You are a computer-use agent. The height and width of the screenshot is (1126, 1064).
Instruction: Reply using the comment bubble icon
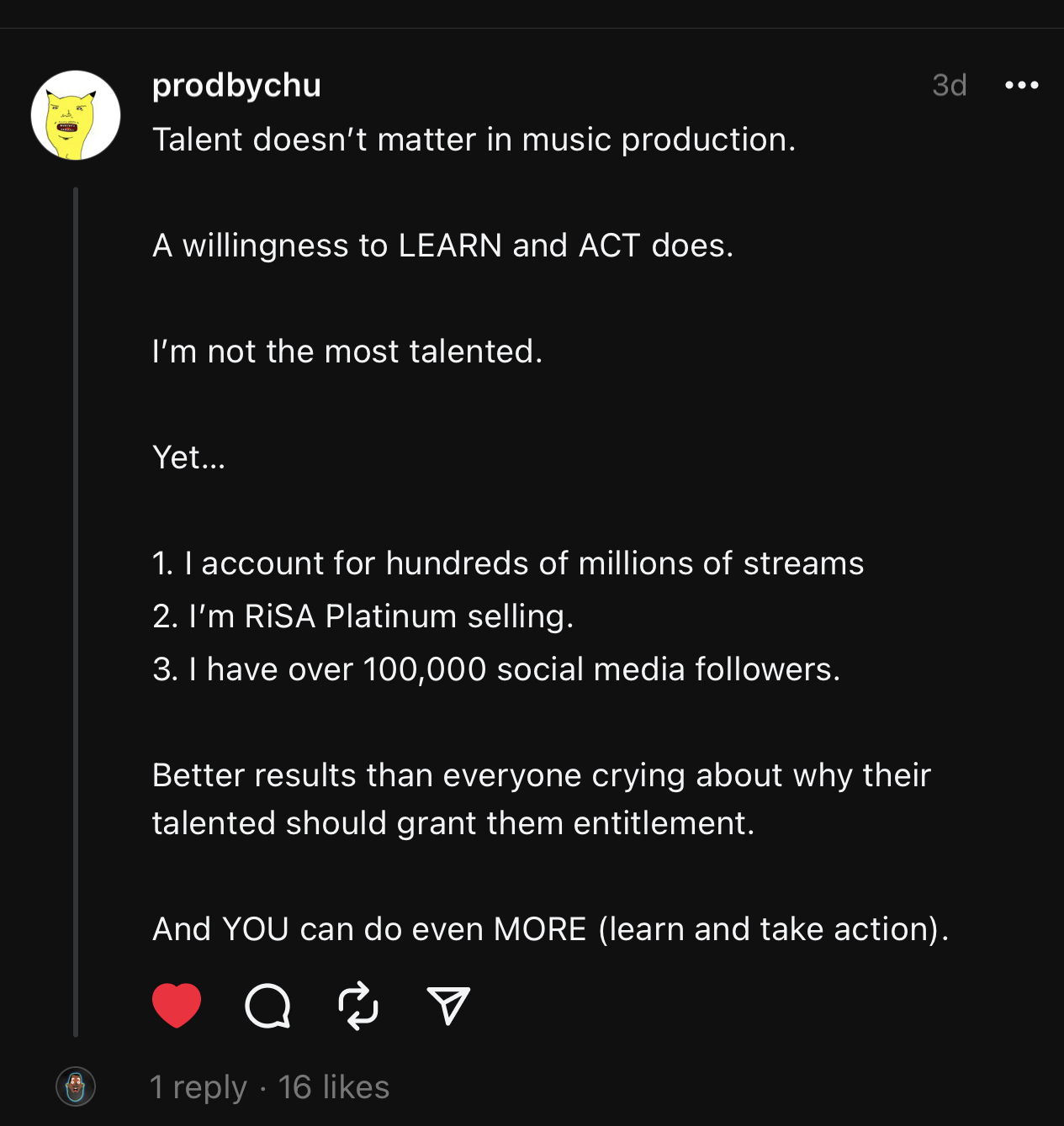click(267, 1005)
